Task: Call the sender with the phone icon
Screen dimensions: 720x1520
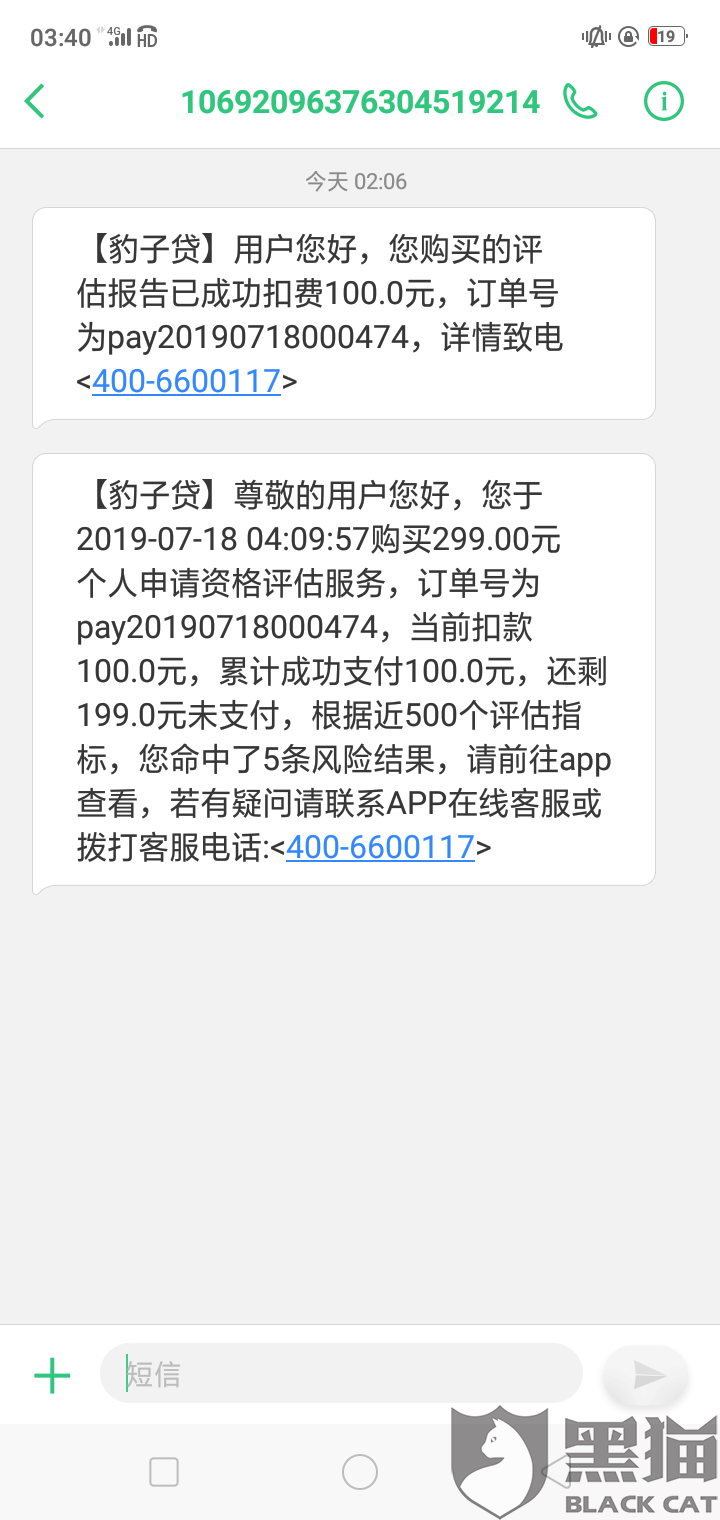Action: pos(580,101)
